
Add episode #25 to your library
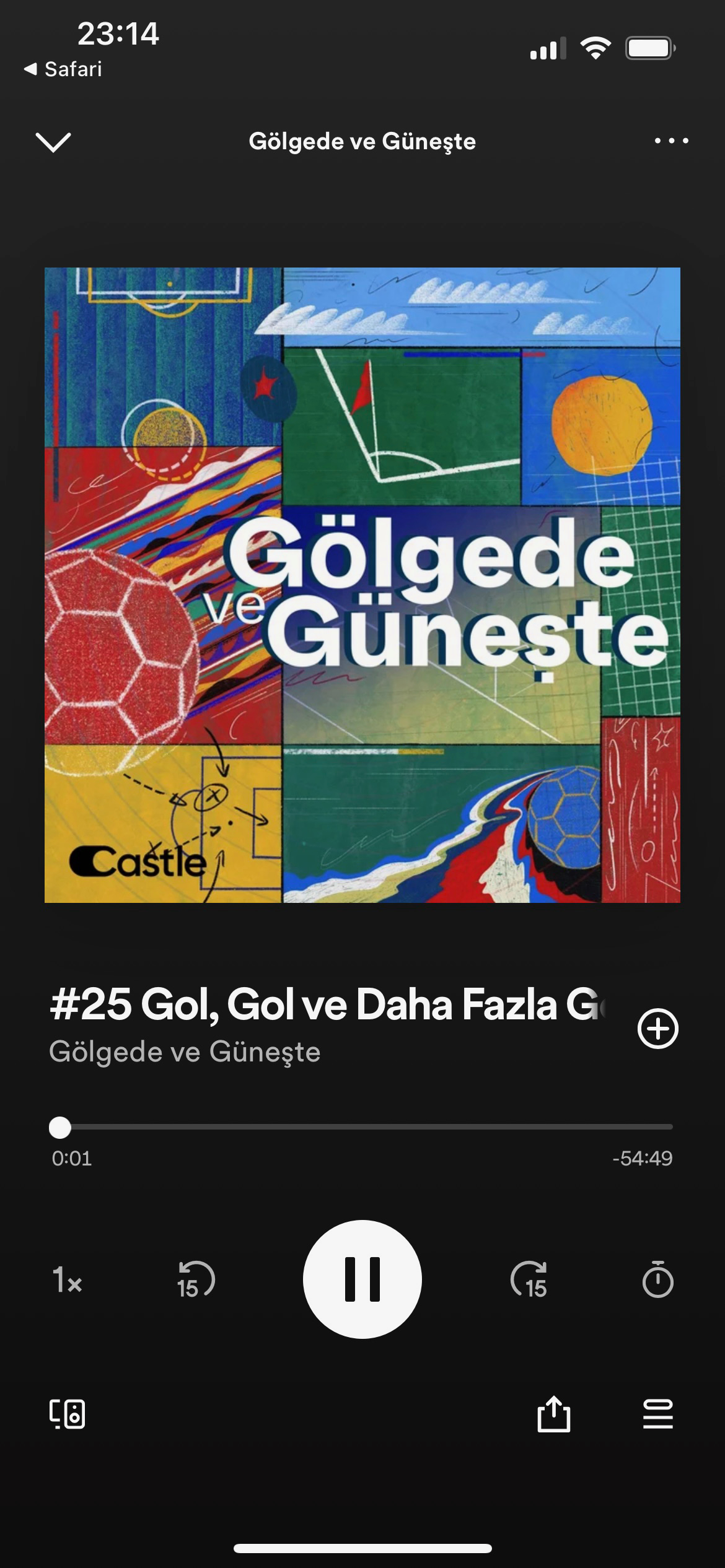coord(657,1029)
